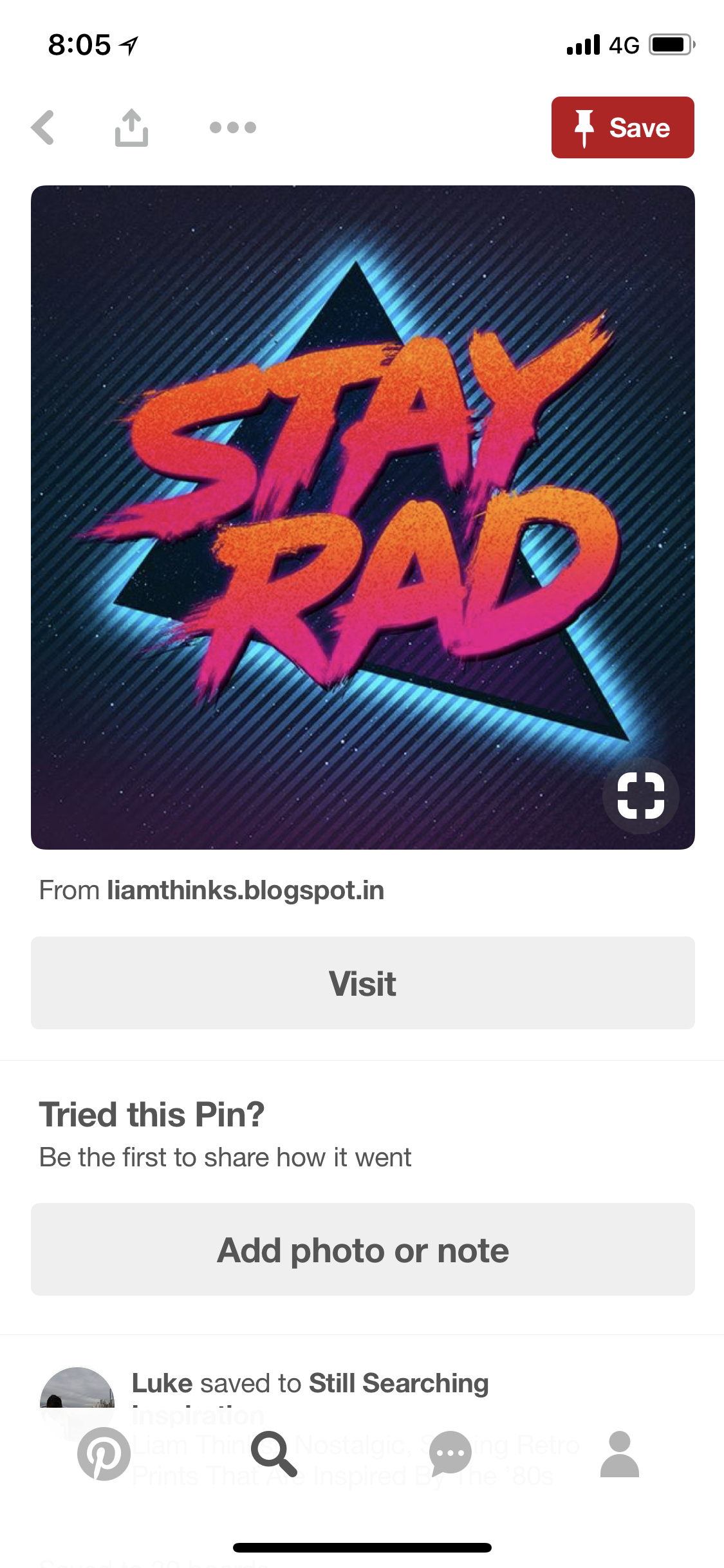
Task: Open the three-dot overflow menu
Action: point(233,127)
